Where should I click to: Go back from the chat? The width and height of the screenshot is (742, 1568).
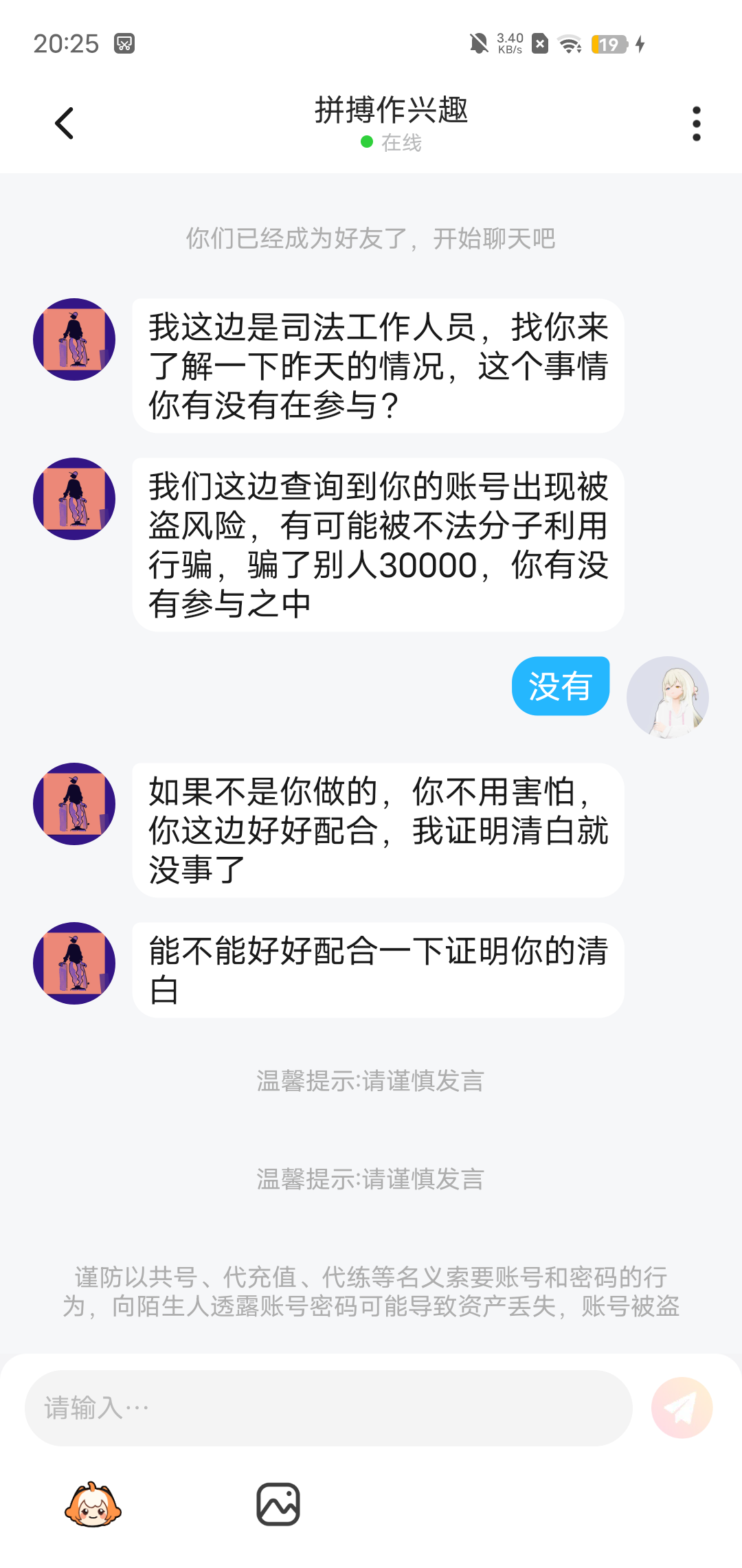[x=64, y=124]
